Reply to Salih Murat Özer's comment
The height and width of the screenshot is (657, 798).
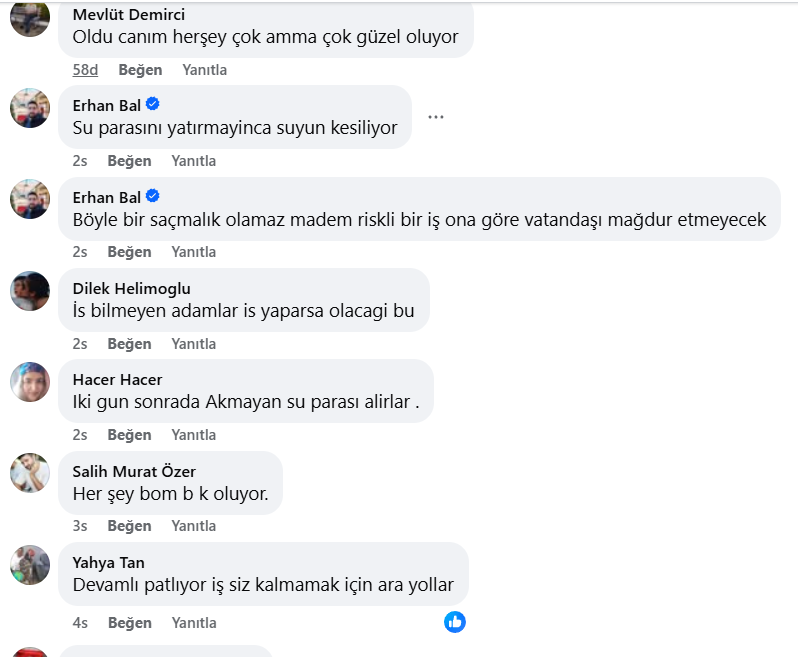(193, 526)
